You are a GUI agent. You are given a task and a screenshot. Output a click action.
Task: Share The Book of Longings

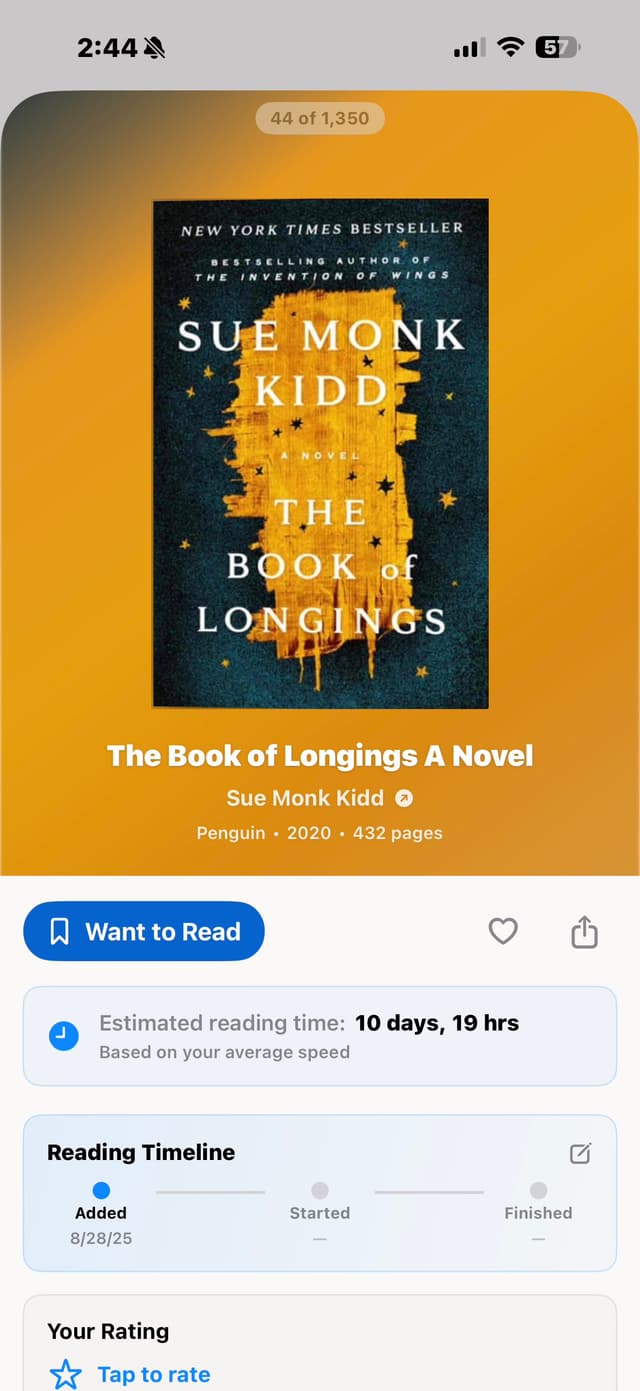pos(584,933)
